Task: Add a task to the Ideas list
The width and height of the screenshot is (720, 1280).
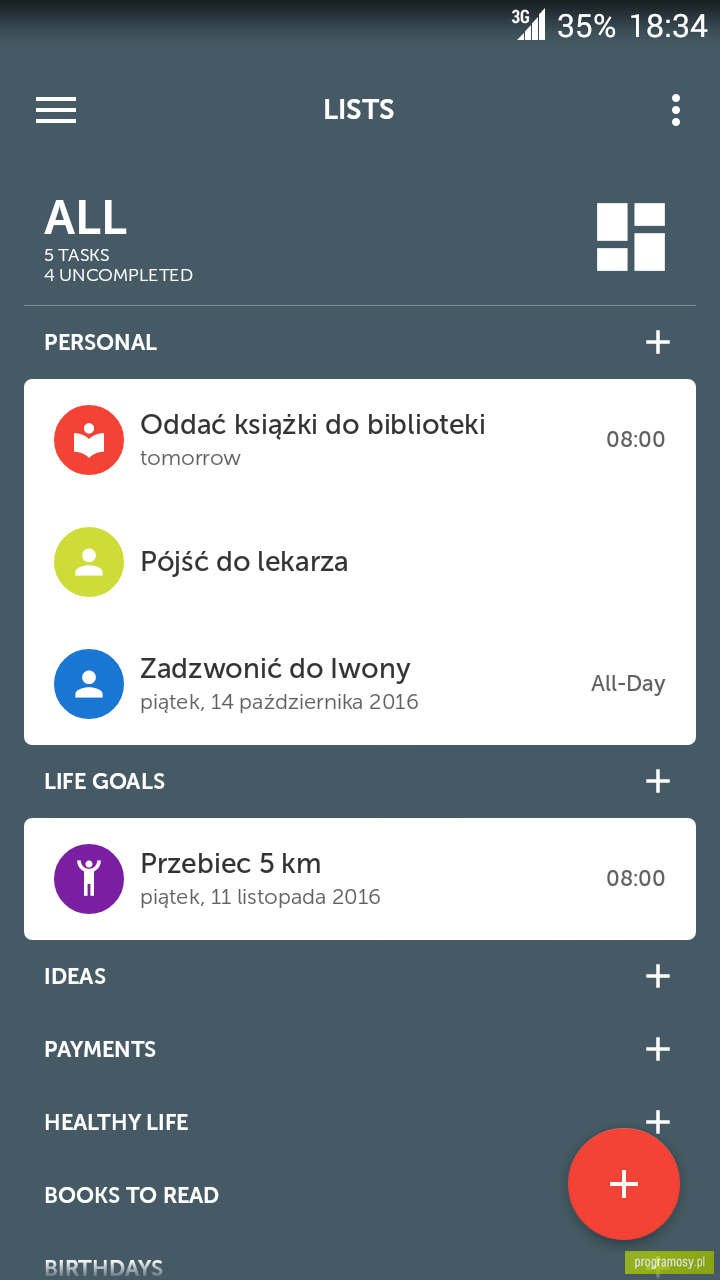Action: 657,976
